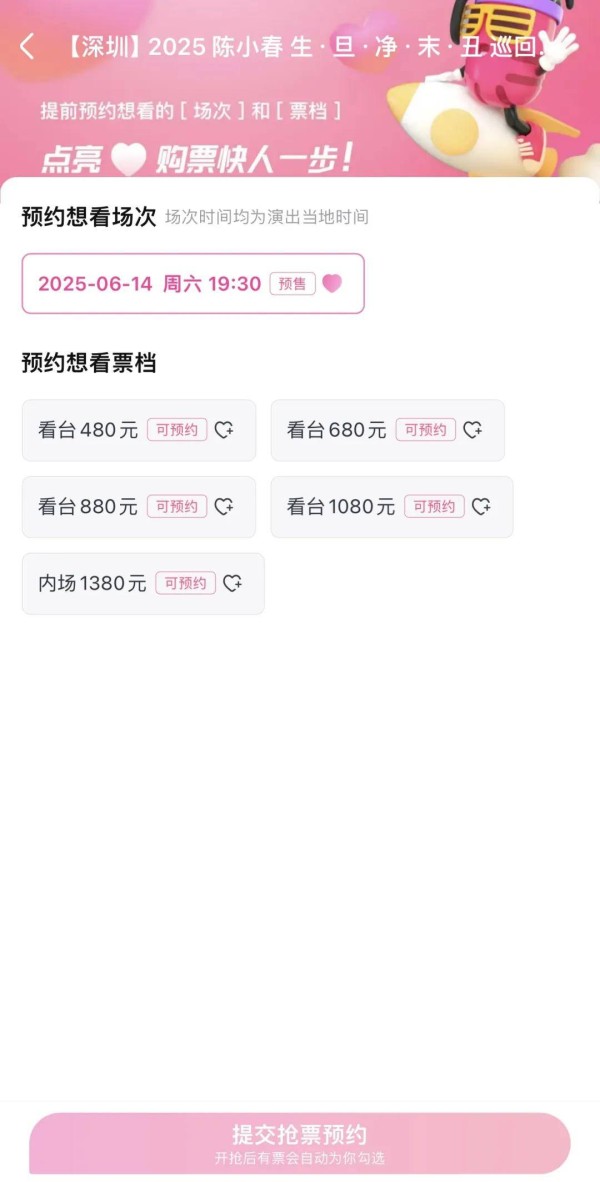Choose the 看台1080元 ticket tier
Image resolution: width=600 pixels, height=1182 pixels.
392,507
